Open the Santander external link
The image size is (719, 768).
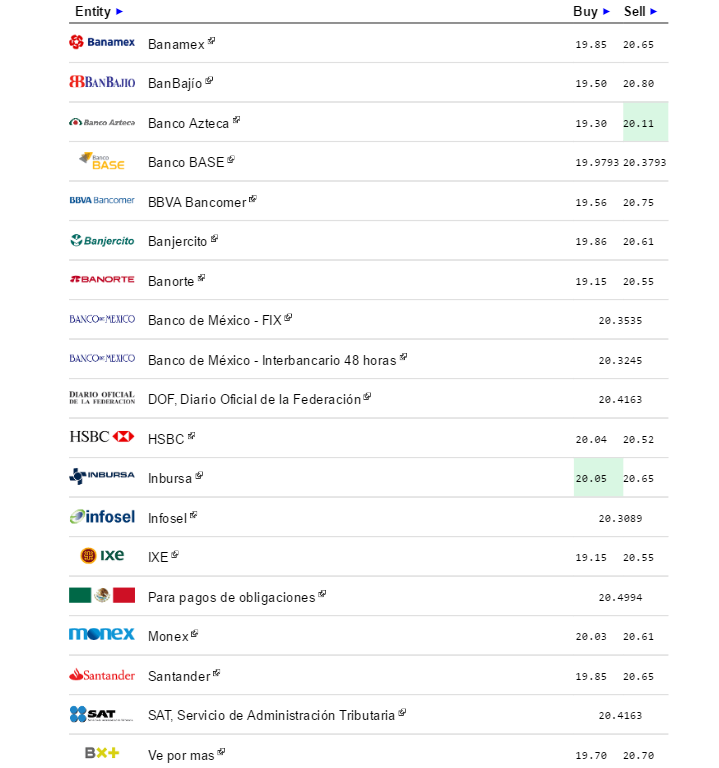pyautogui.click(x=179, y=676)
